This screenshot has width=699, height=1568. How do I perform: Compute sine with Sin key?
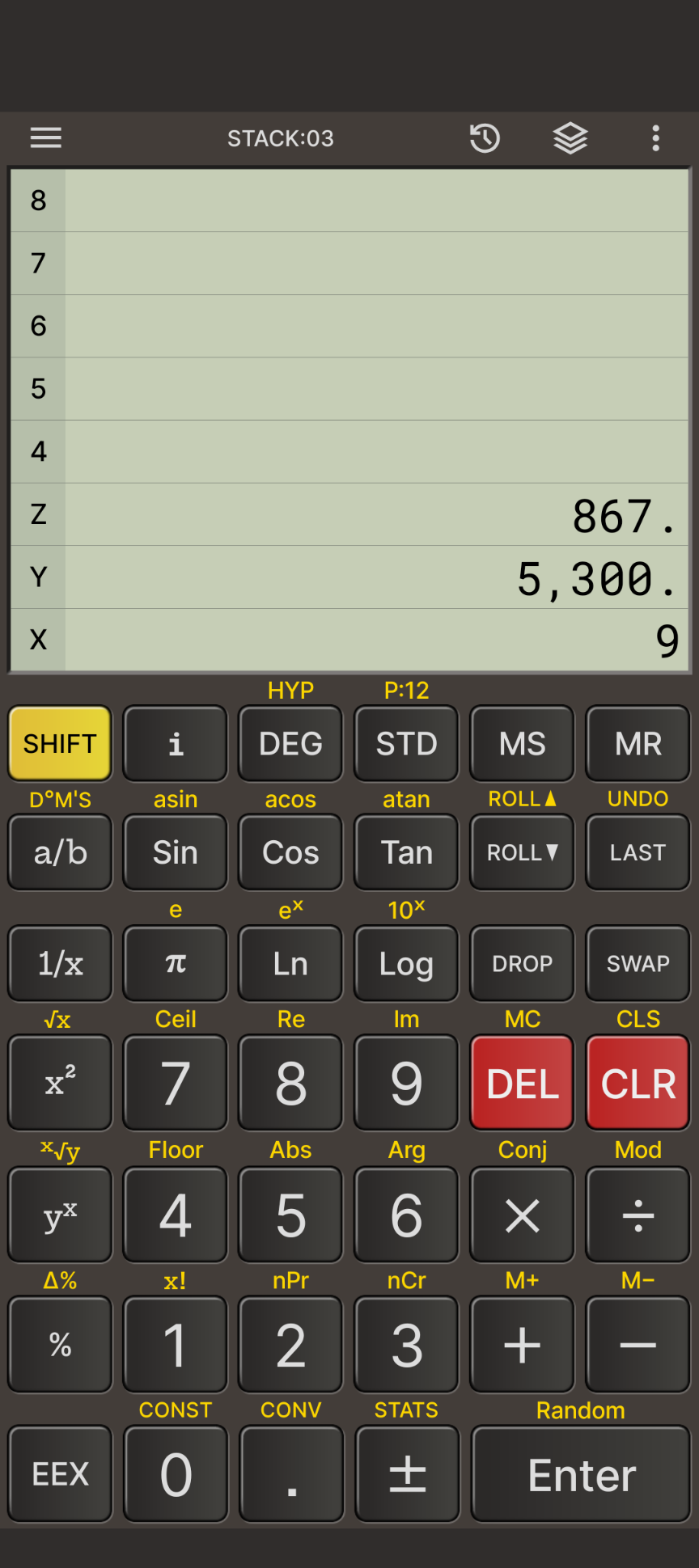(176, 852)
